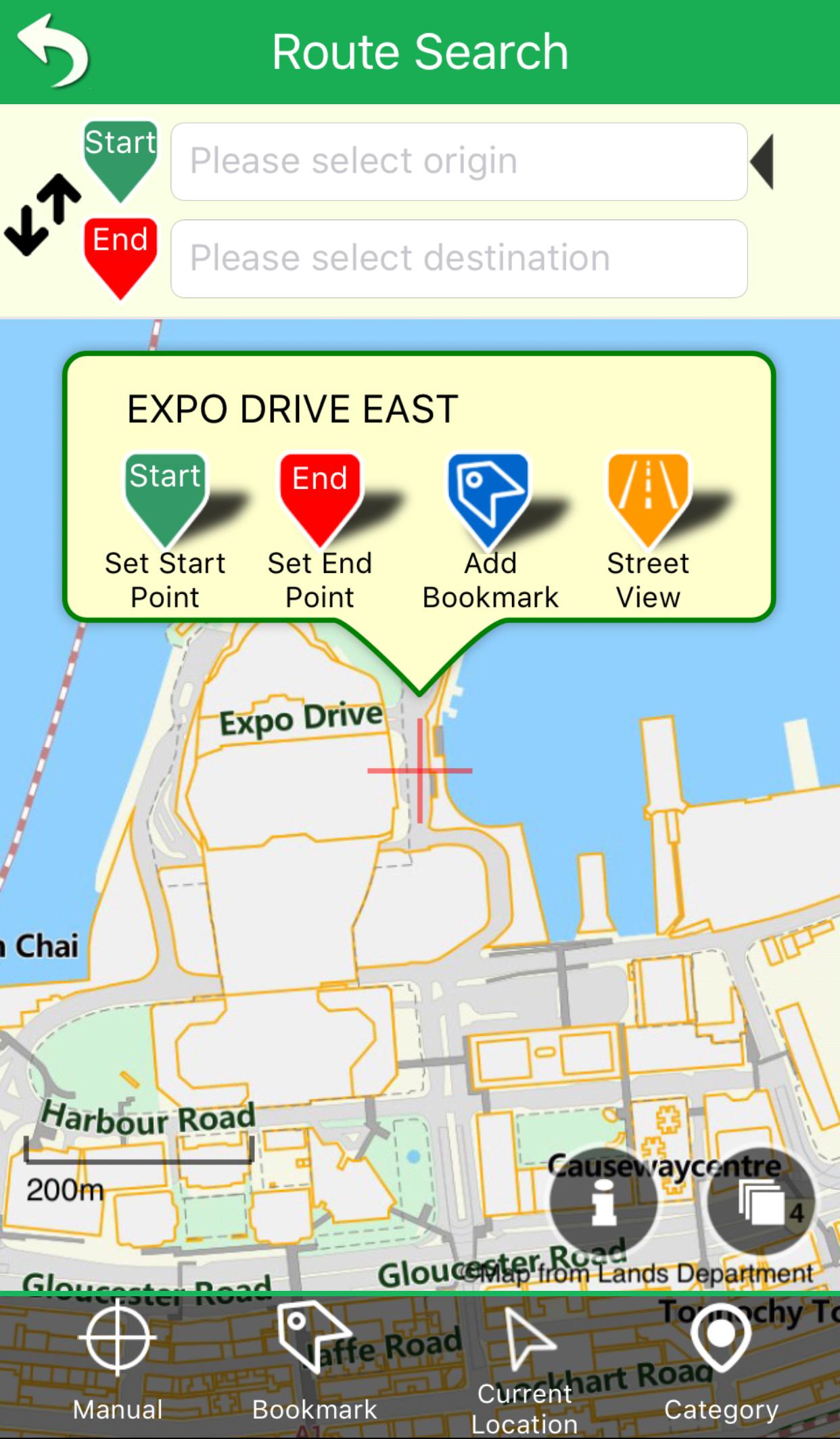Go back using the return arrow
Screen dimensions: 840x1439
point(54,51)
